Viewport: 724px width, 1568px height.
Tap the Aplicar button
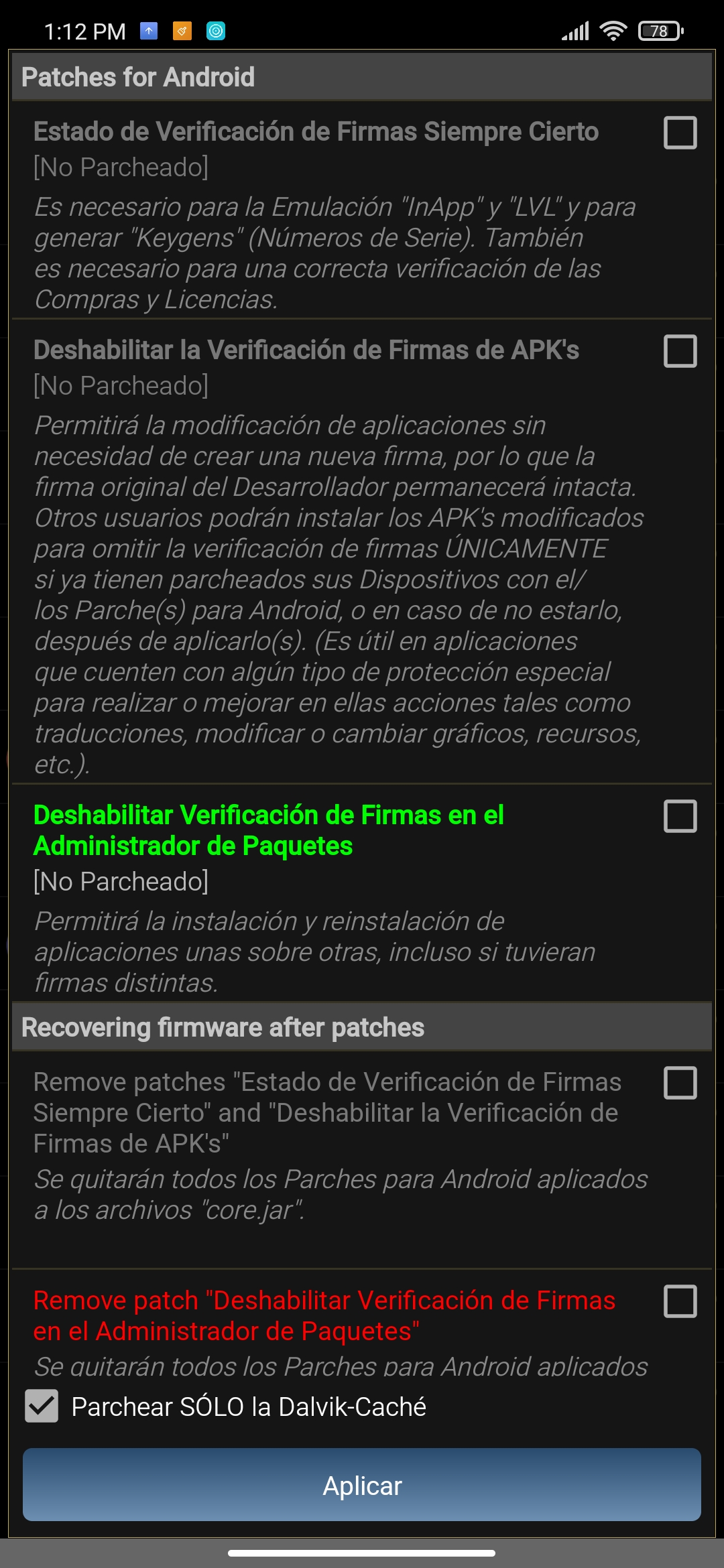(x=362, y=1485)
